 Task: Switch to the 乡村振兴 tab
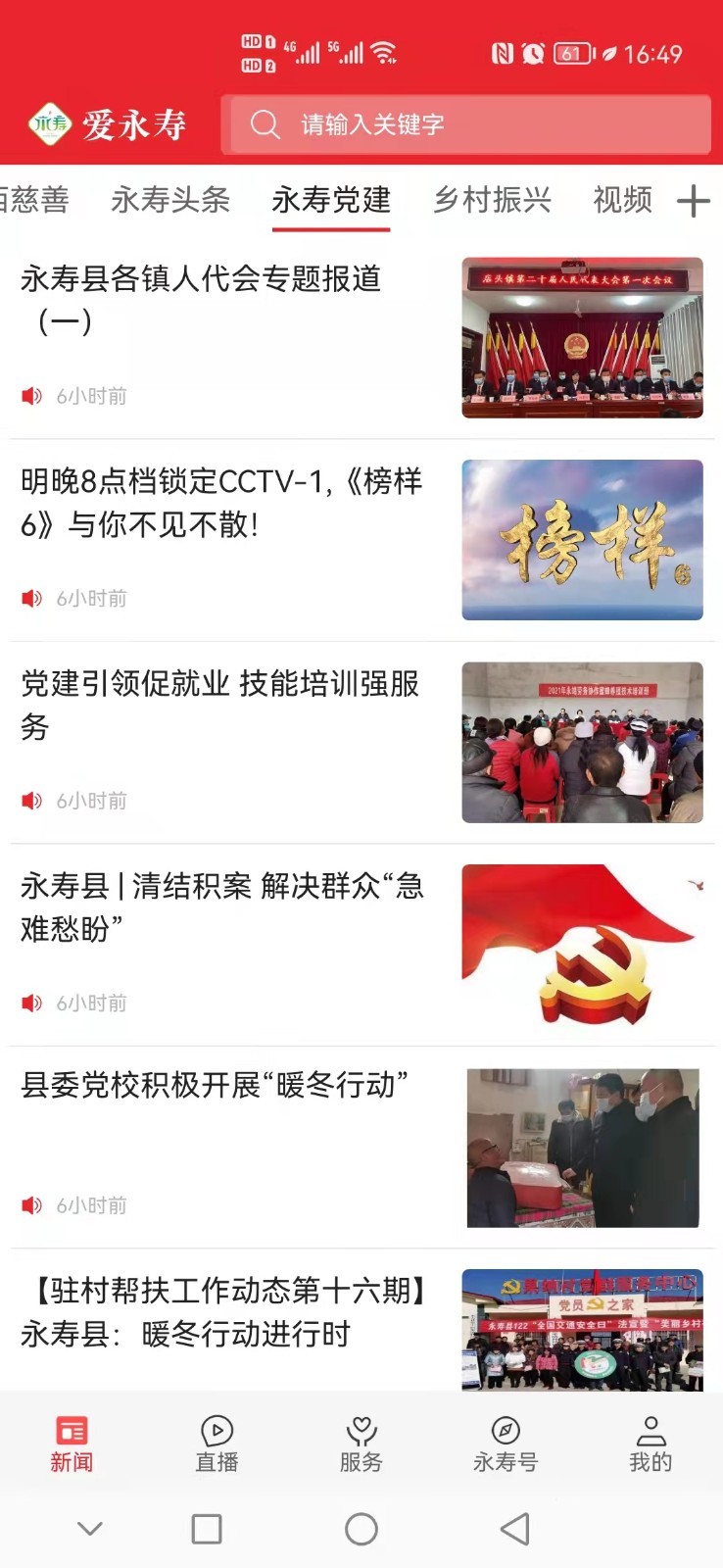(x=492, y=200)
